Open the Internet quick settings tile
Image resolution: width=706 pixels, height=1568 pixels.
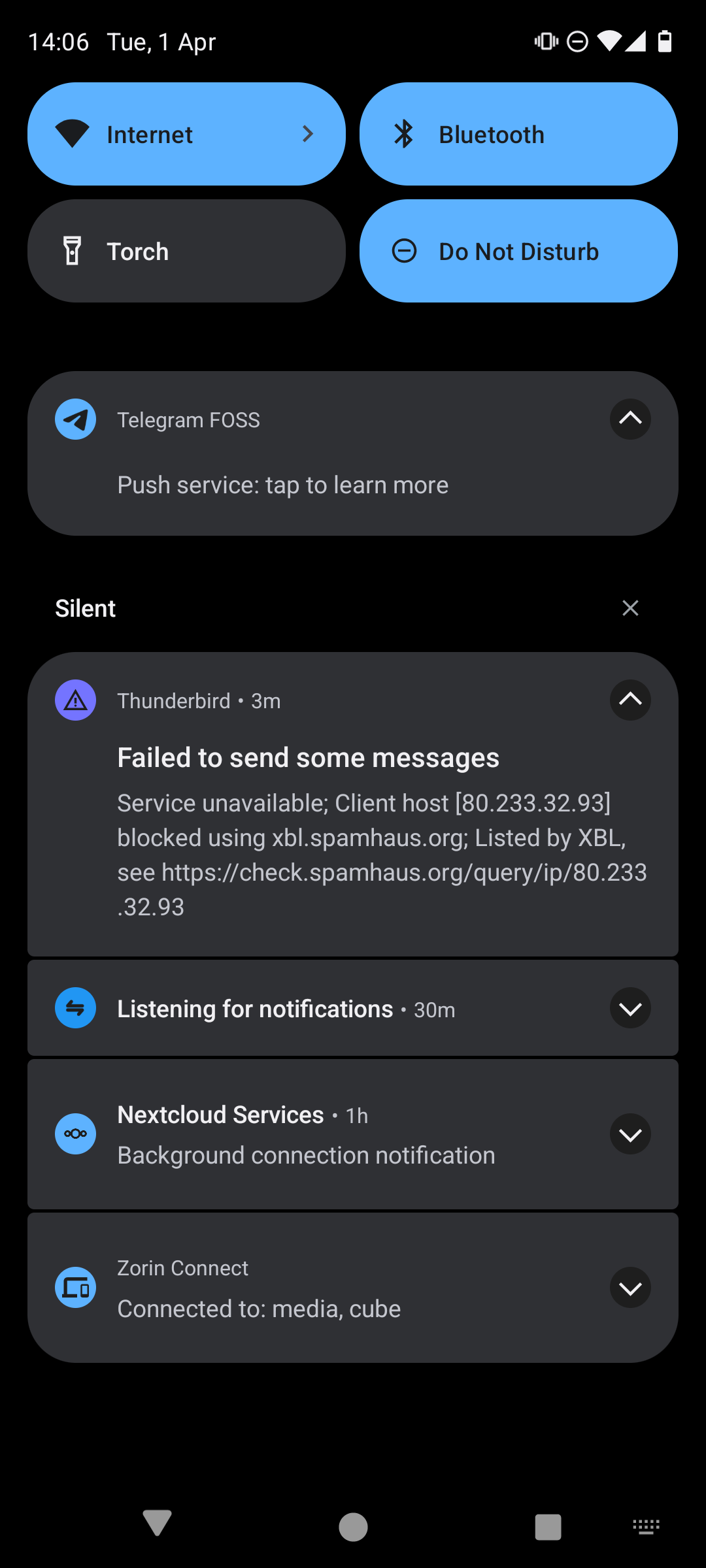(186, 134)
